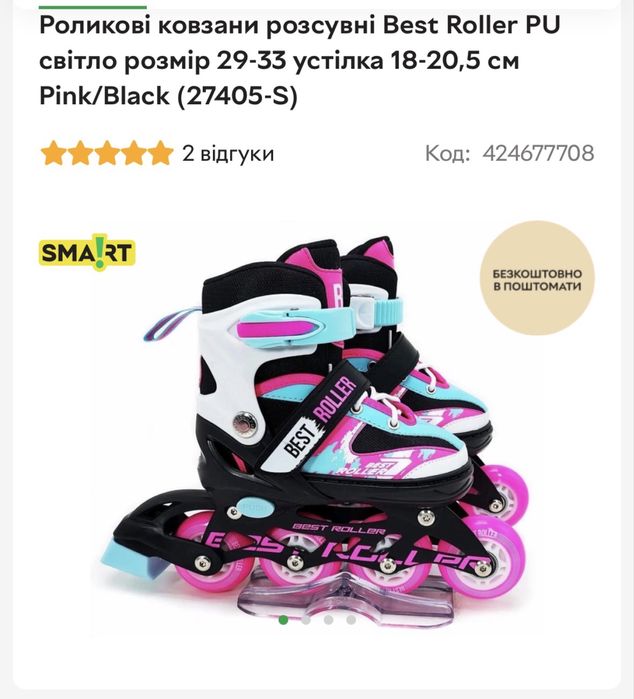
Task: Select the second image indicator dot
Action: 306,620
